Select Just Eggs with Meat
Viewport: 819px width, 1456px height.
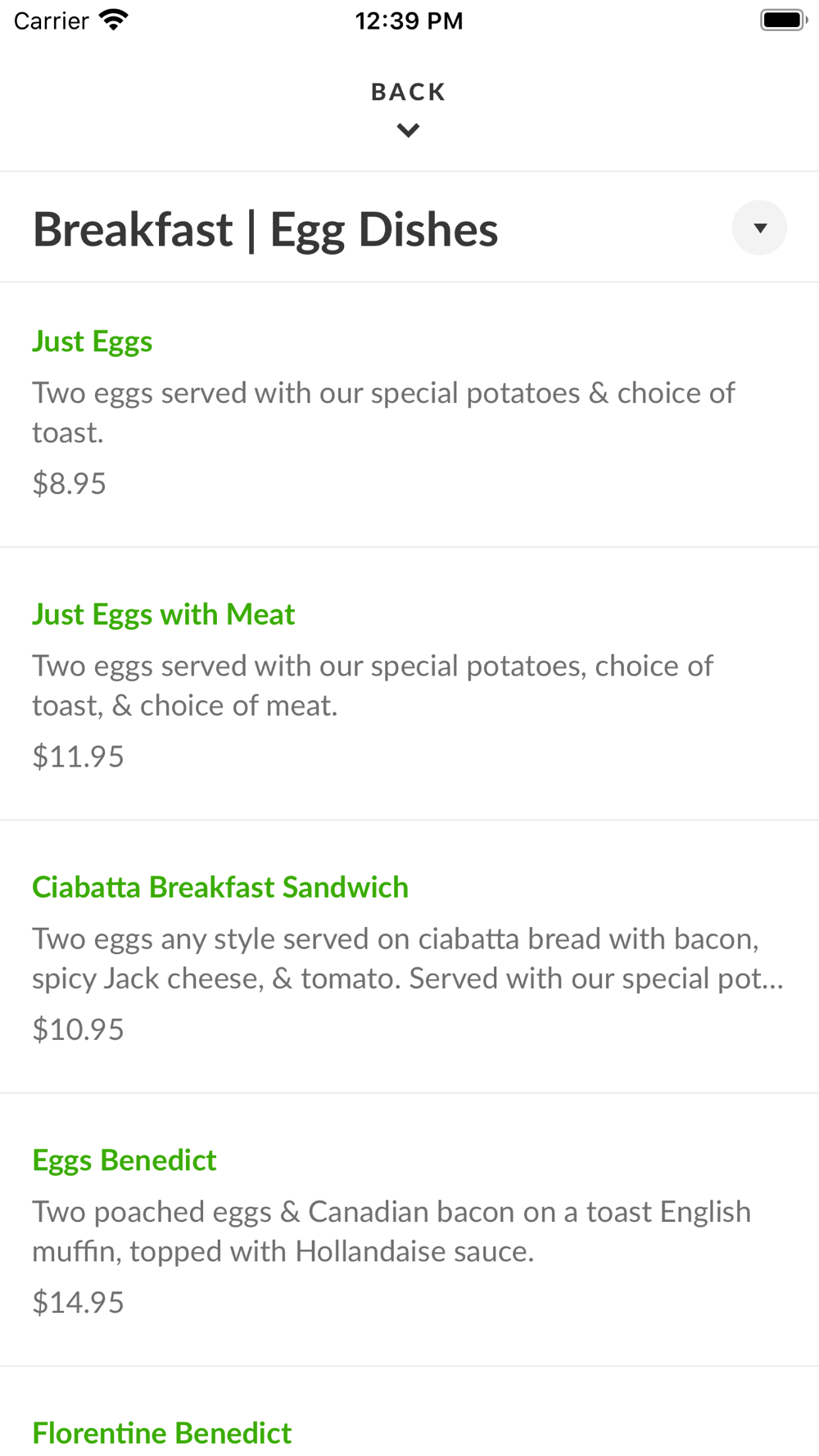[409, 684]
